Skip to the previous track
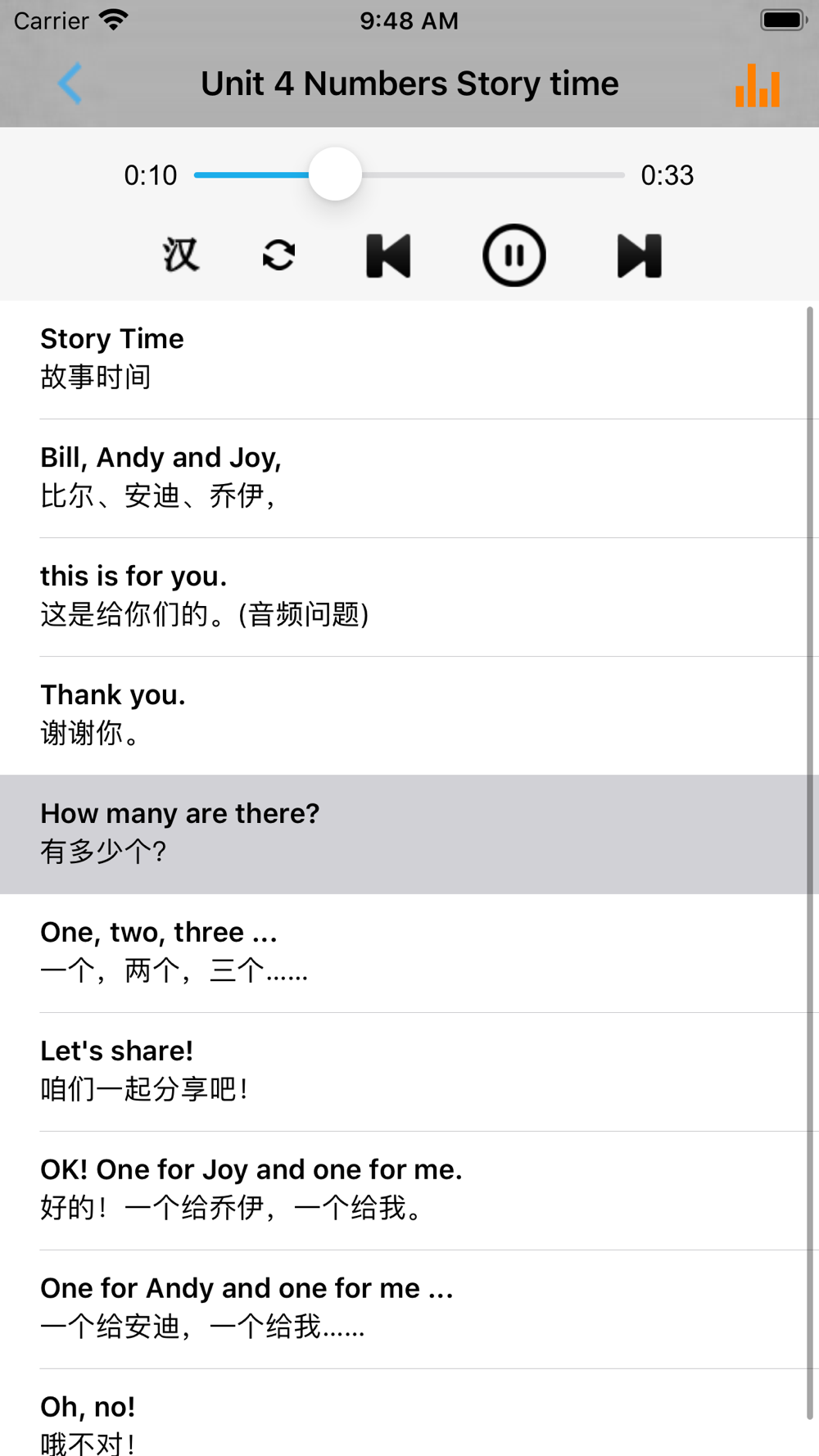This screenshot has width=819, height=1456. [388, 255]
